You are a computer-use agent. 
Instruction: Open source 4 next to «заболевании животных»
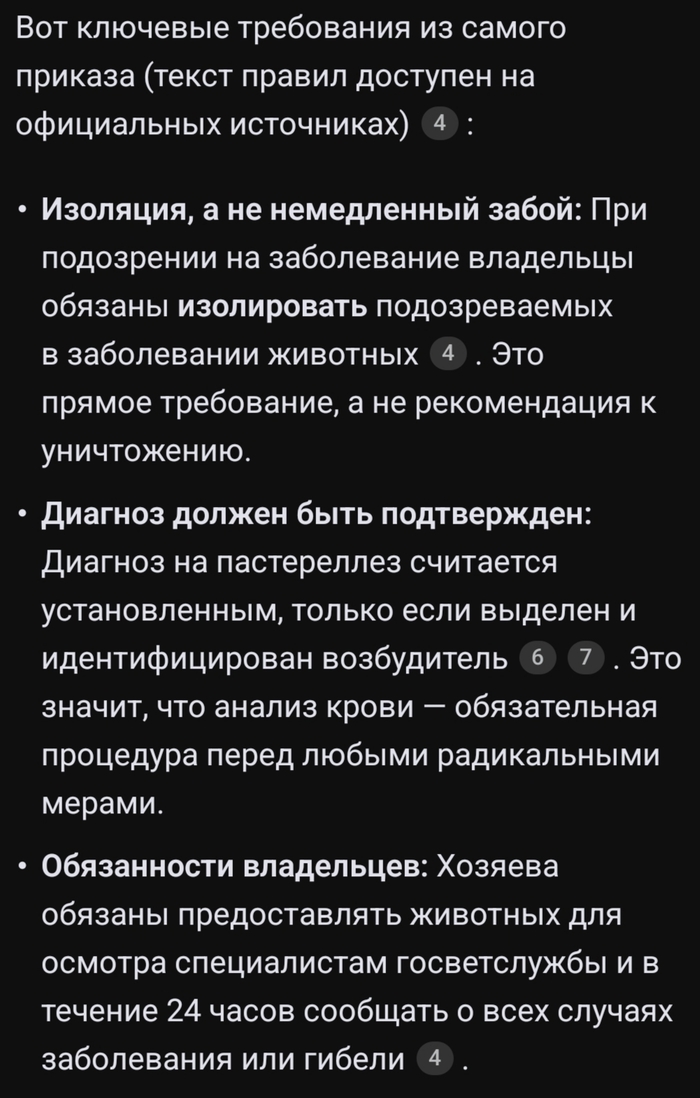446,353
